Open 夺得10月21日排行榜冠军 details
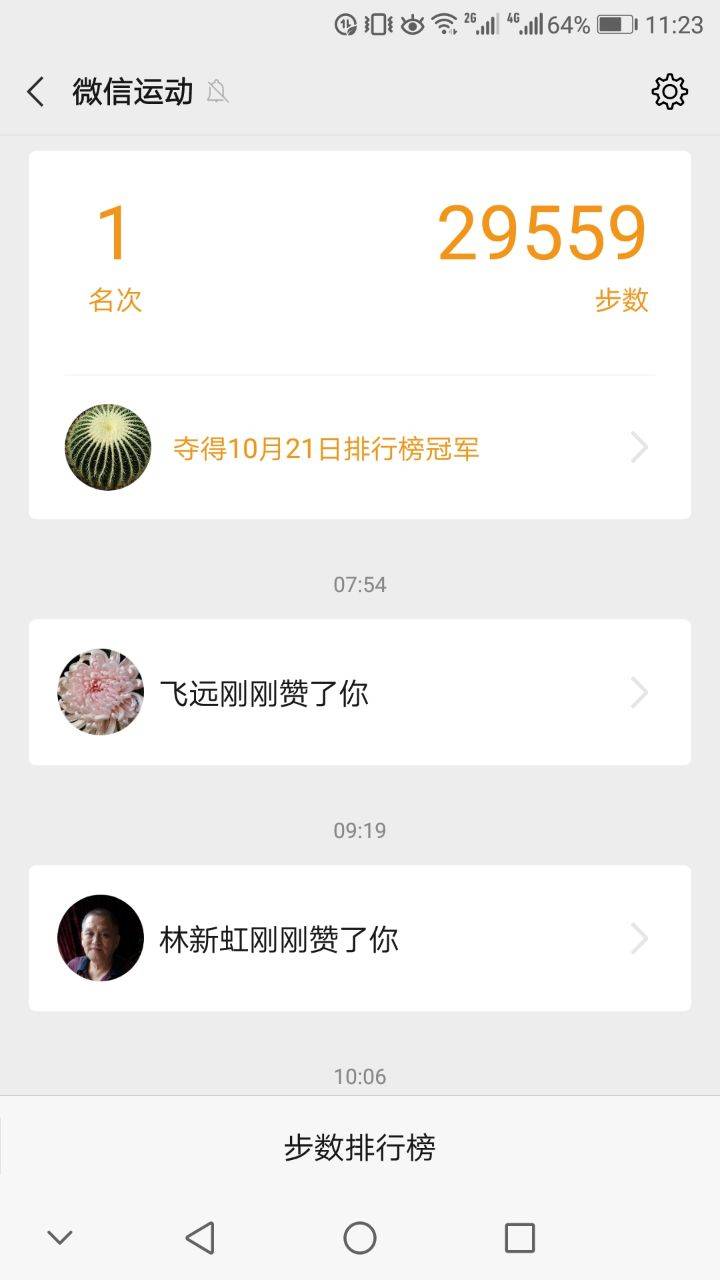This screenshot has width=720, height=1280. click(360, 448)
